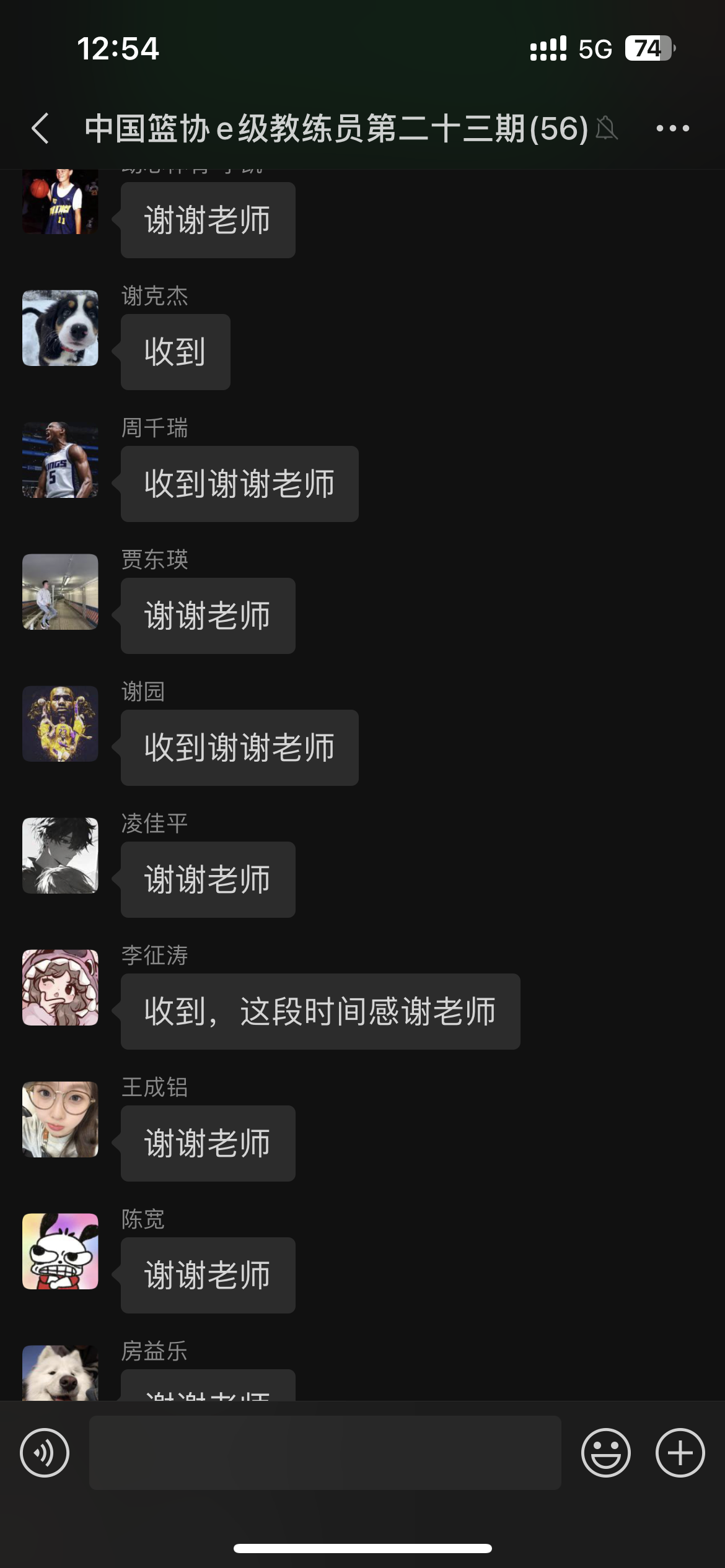Open 李征涛's profile avatar
The width and height of the screenshot is (725, 1568).
click(x=60, y=988)
